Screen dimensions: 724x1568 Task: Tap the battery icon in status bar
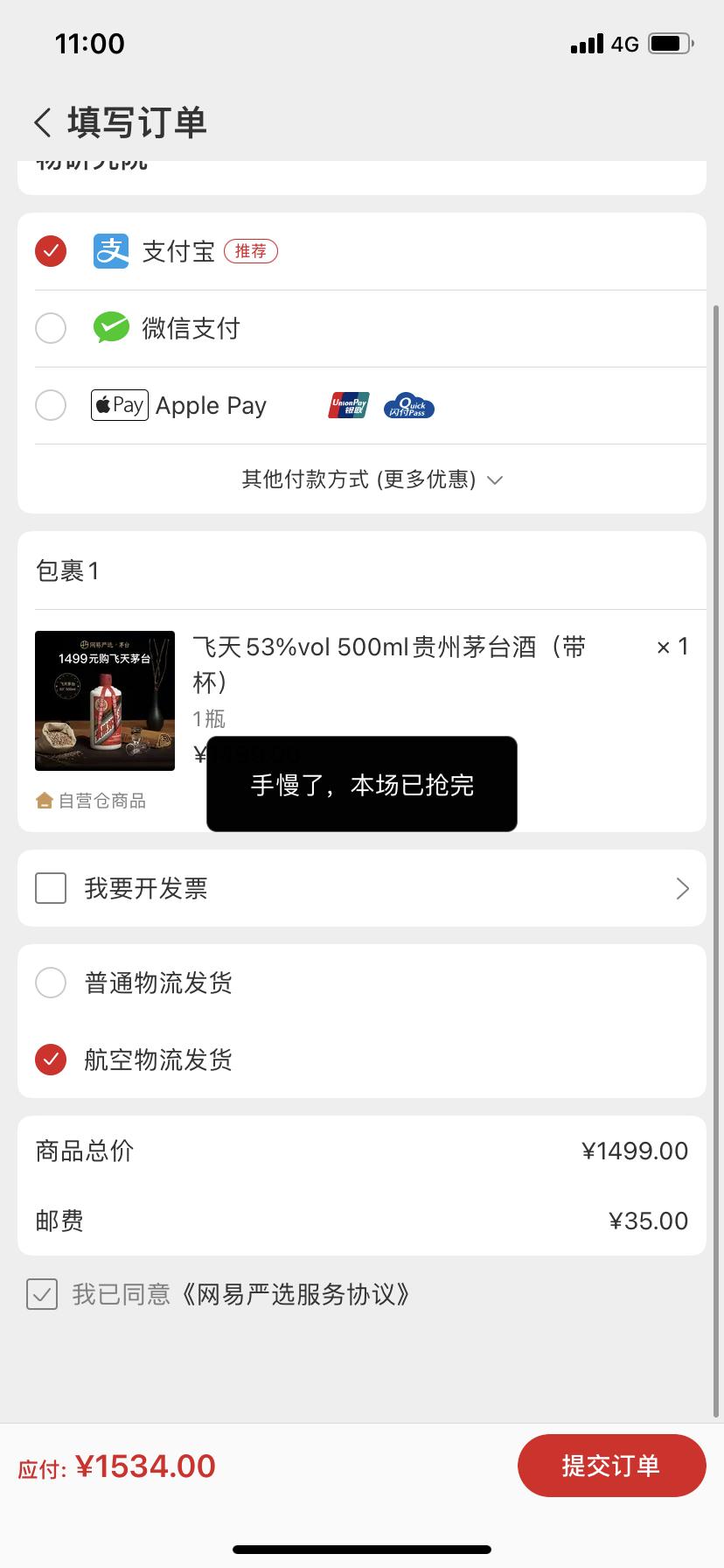(x=669, y=42)
